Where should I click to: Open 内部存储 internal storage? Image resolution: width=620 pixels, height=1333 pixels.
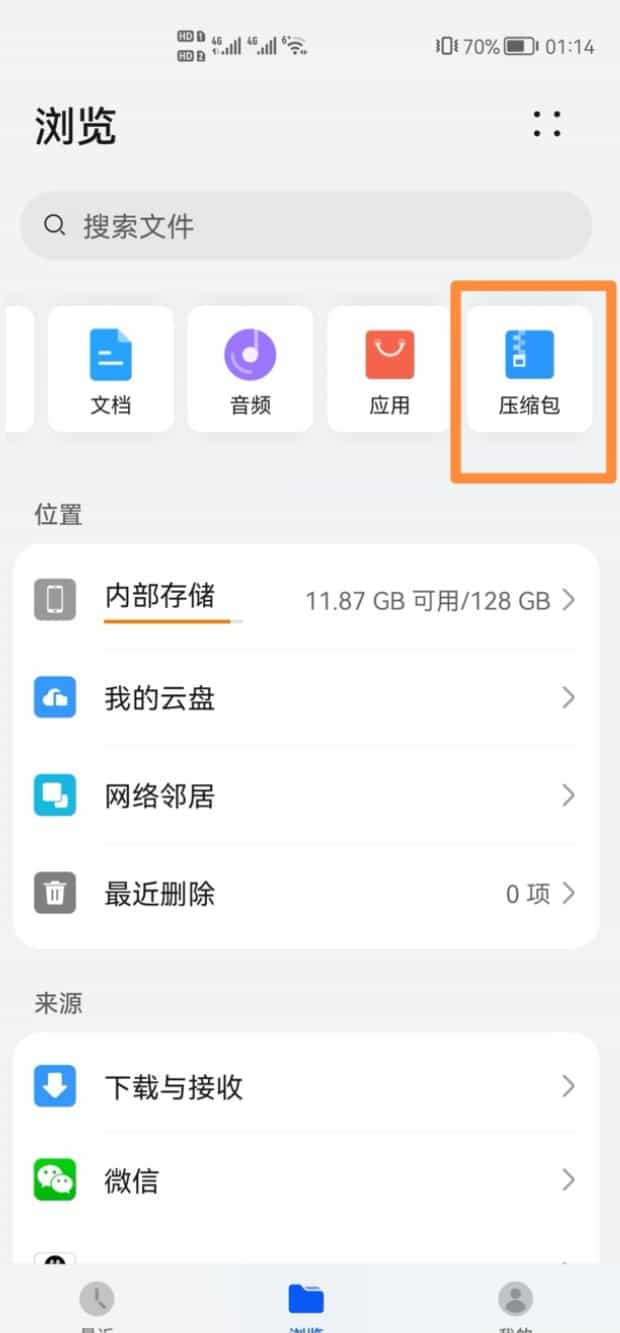pyautogui.click(x=306, y=600)
